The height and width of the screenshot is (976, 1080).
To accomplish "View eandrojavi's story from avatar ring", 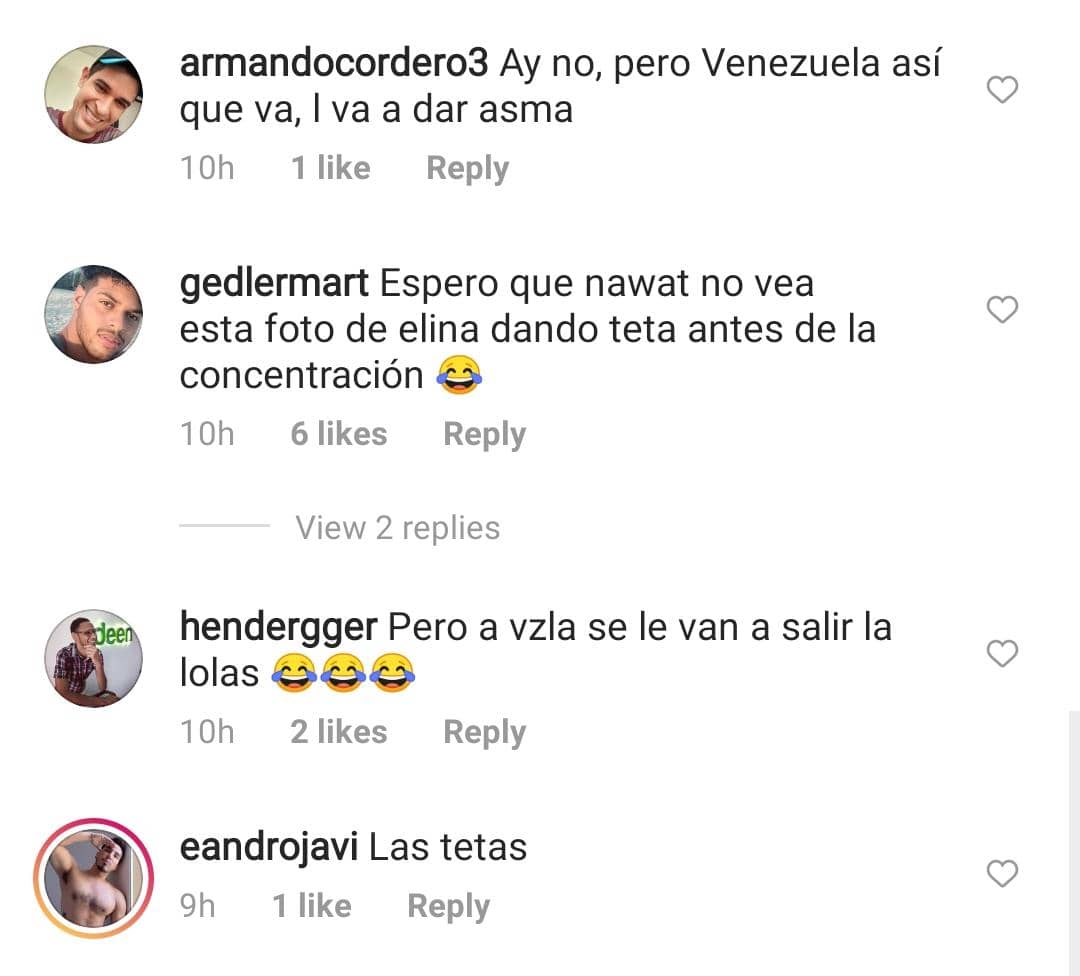I will click(x=94, y=877).
